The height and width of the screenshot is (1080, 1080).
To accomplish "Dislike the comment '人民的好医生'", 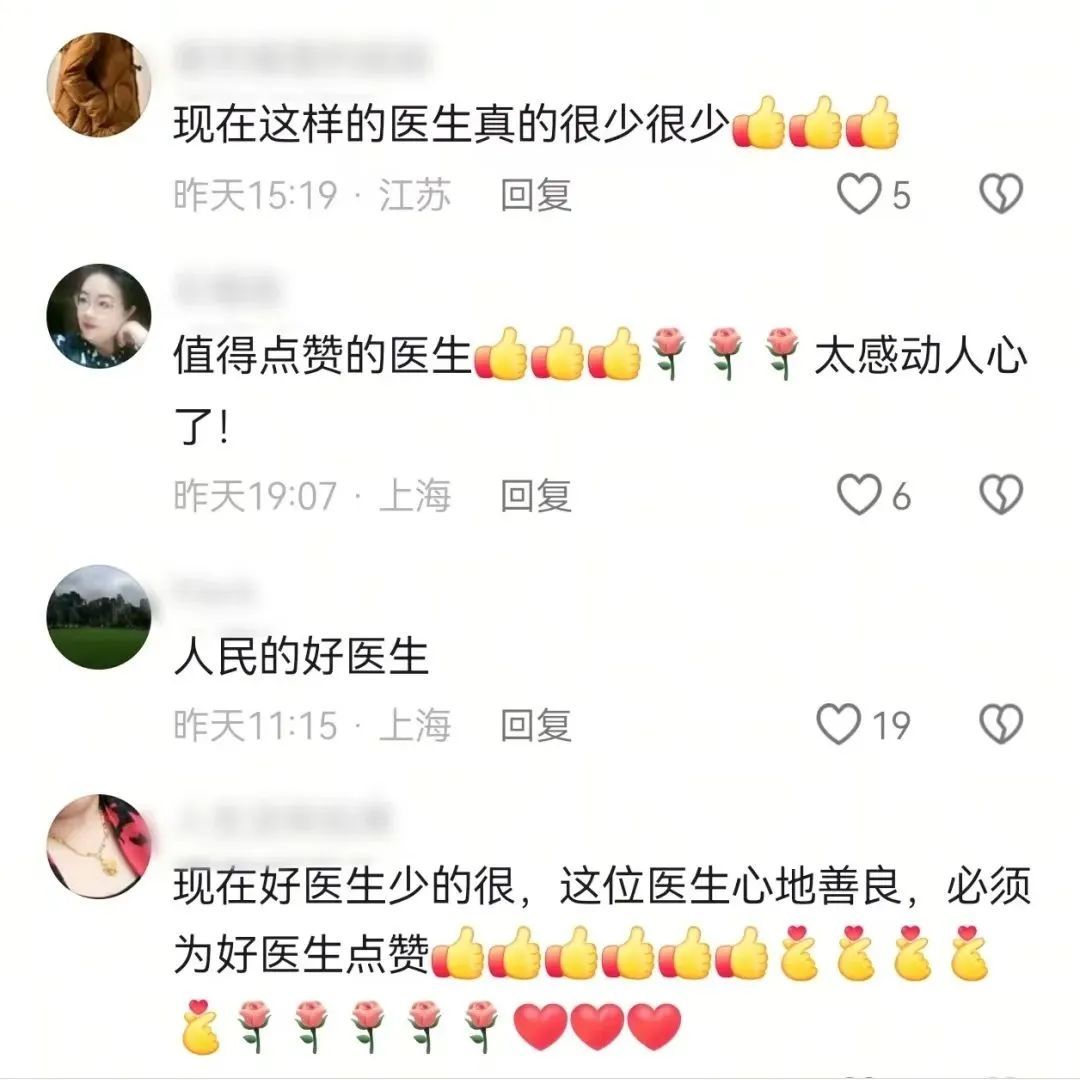I will click(1000, 724).
